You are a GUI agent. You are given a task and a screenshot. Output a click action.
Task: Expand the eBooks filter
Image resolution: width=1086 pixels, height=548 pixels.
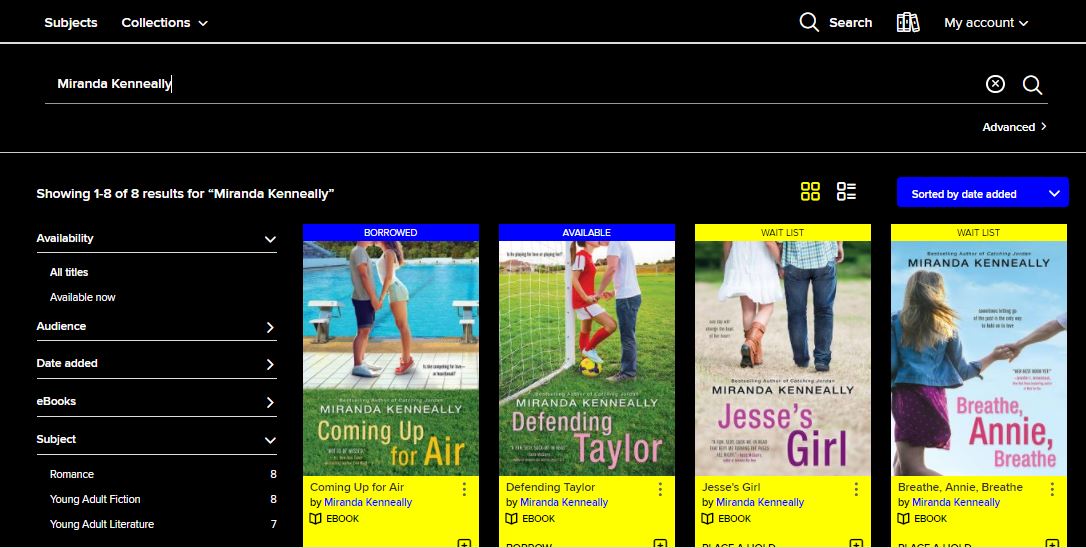(156, 401)
